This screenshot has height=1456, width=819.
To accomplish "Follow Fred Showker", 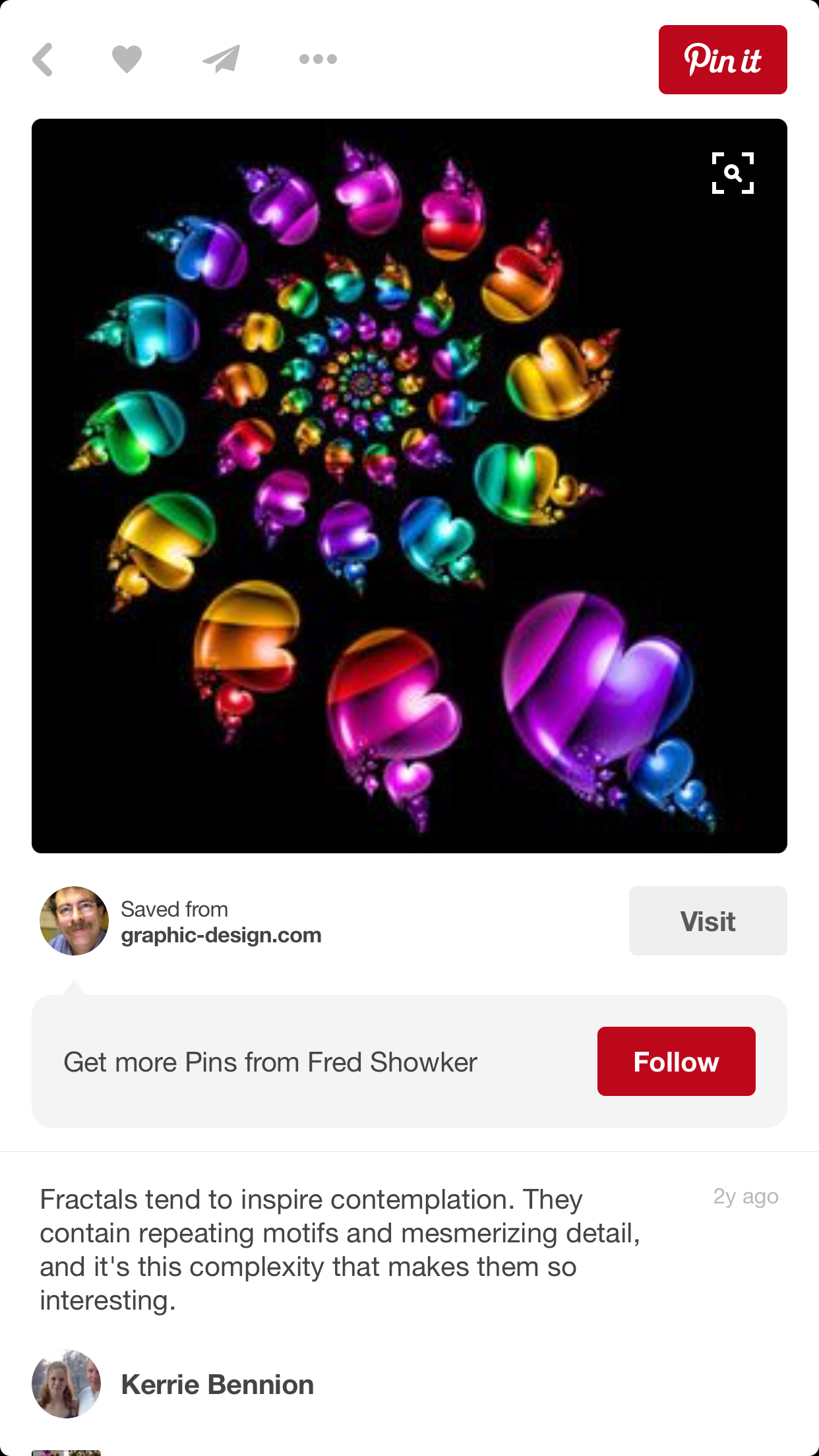I will coord(676,1062).
